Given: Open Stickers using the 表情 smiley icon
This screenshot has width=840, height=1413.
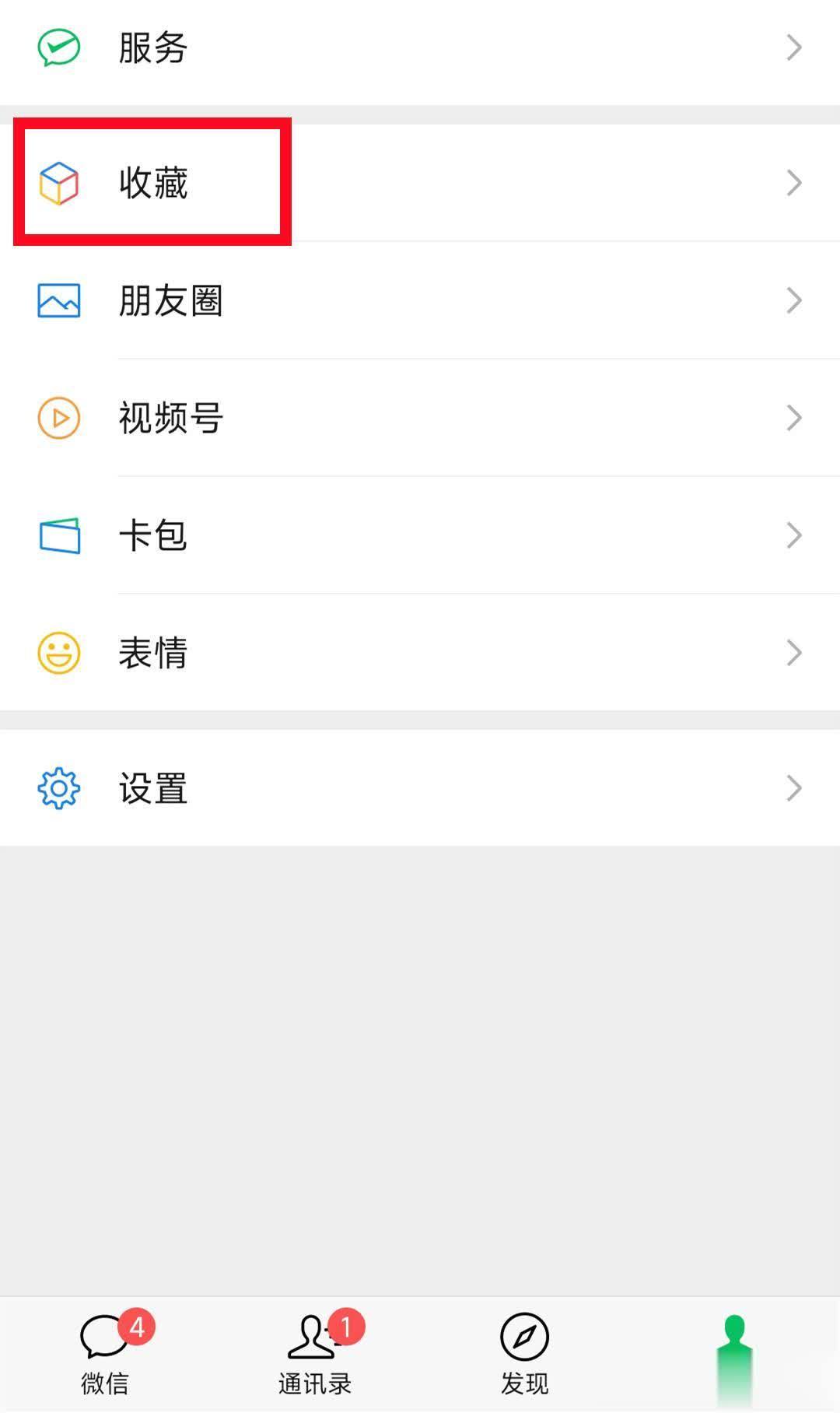Looking at the screenshot, I should click(x=58, y=653).
